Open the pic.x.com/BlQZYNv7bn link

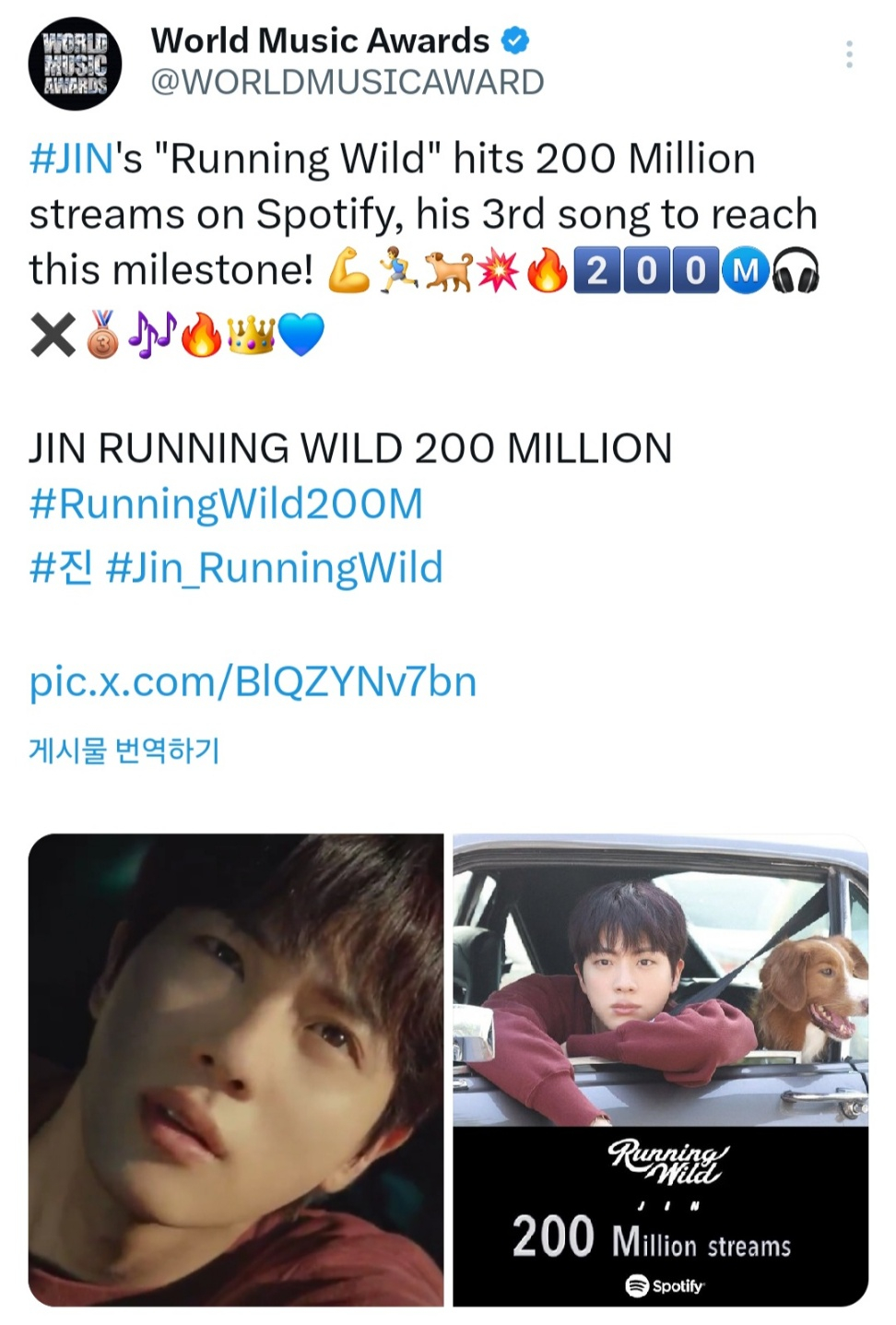point(253,682)
